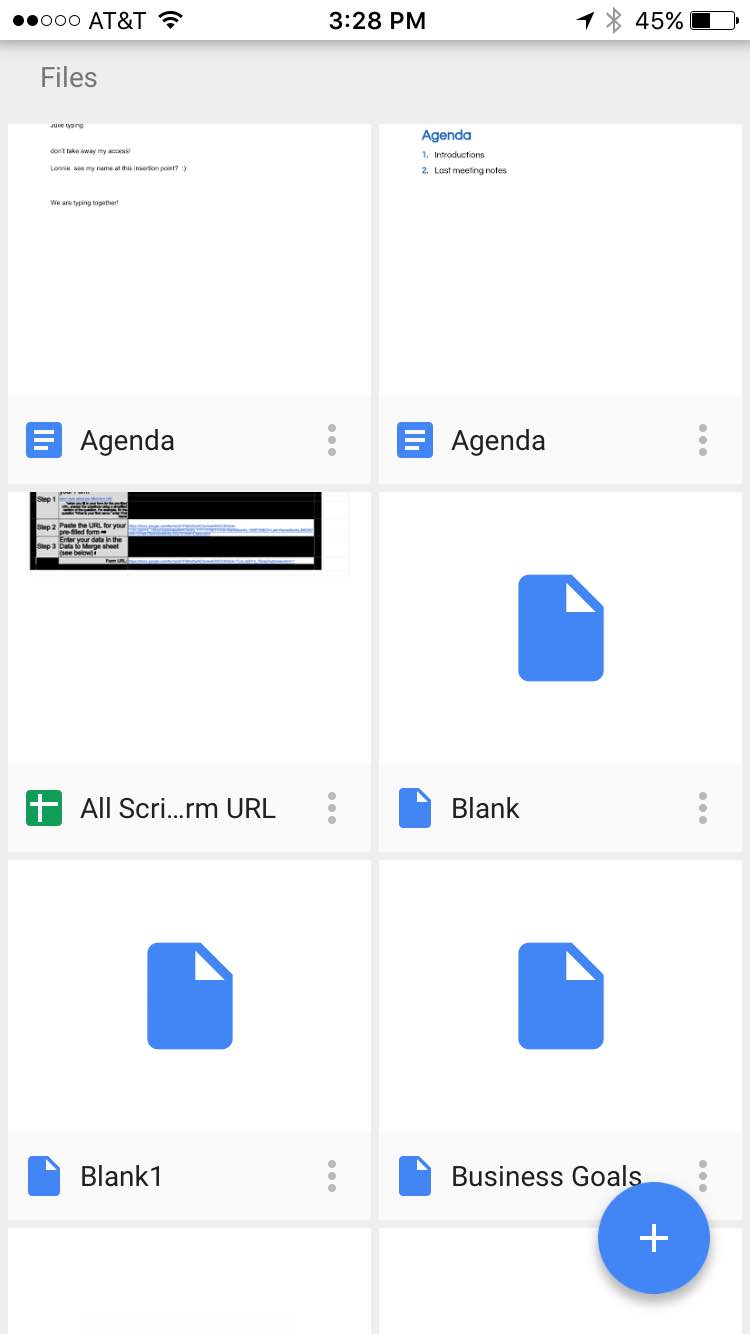Tap the Bluetooth symbol in the status bar
Screen dimensions: 750x1334
pyautogui.click(x=613, y=19)
